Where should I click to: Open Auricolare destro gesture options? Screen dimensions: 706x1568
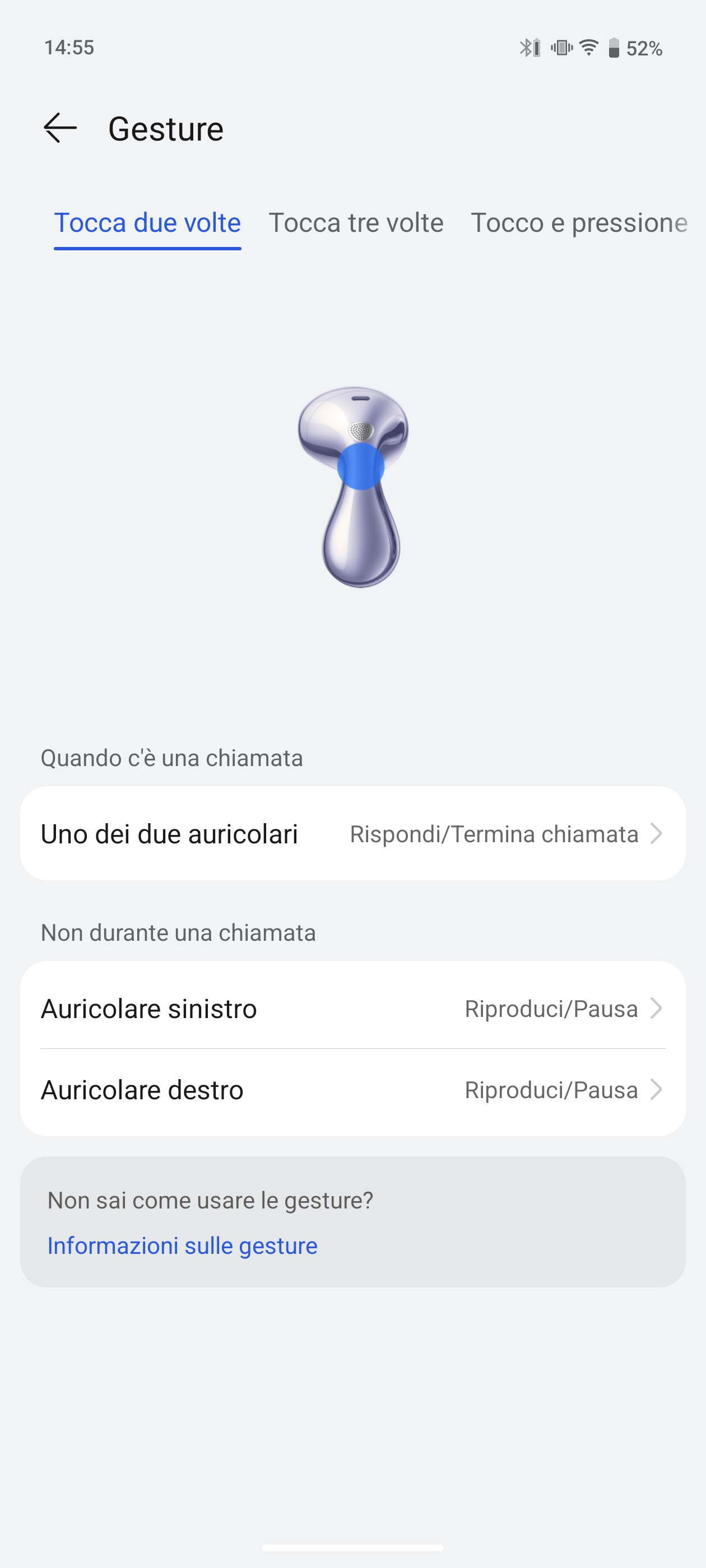(352, 1090)
